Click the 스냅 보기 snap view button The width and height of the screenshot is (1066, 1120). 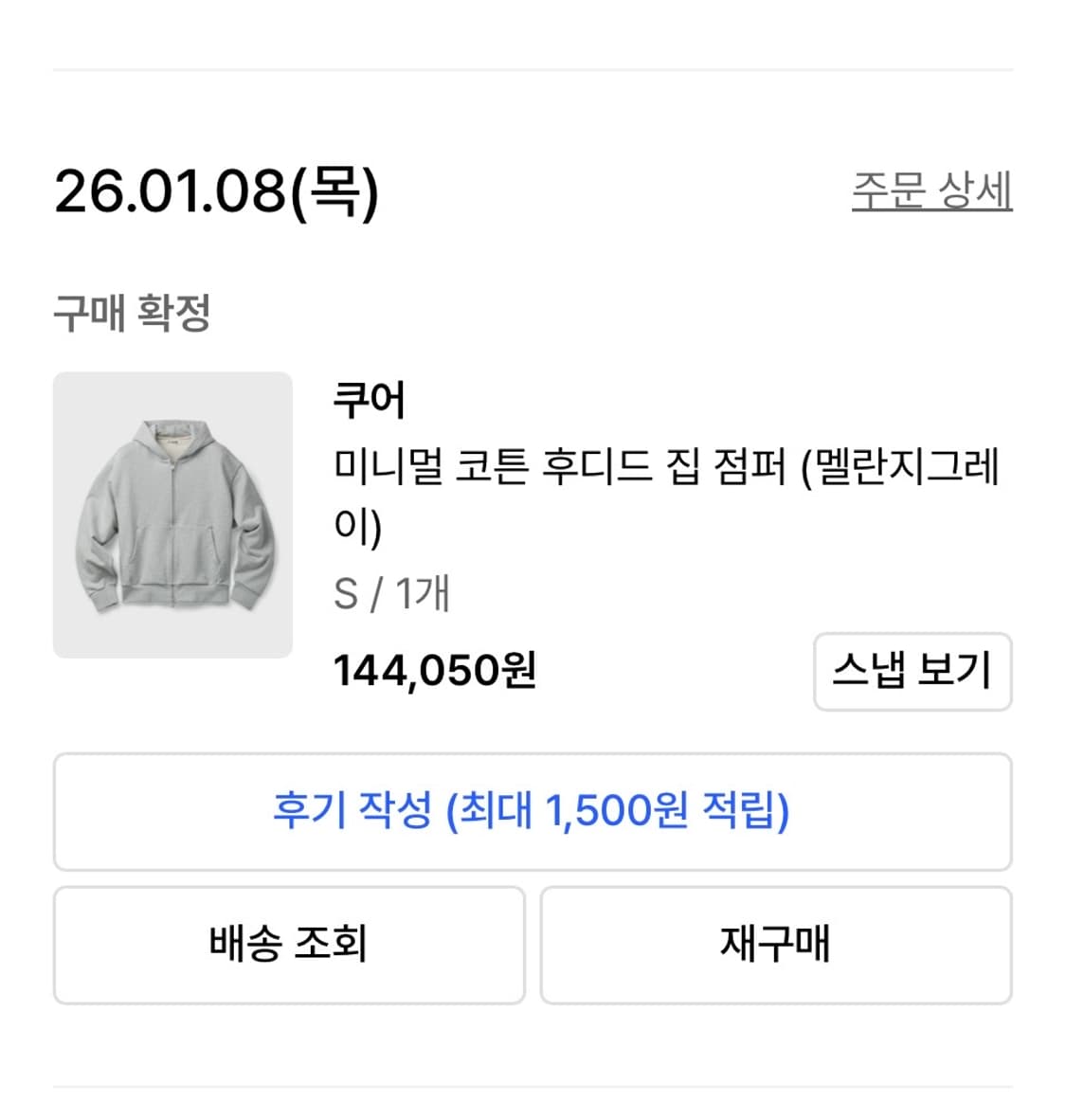coord(912,673)
